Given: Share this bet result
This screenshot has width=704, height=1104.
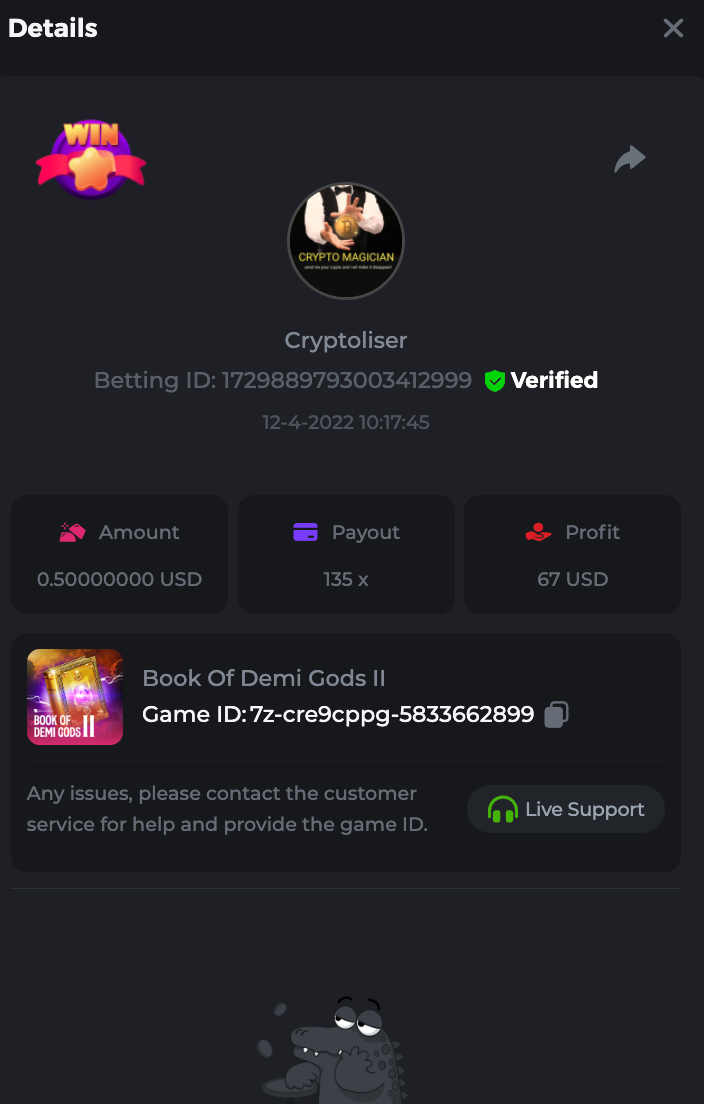Looking at the screenshot, I should coord(630,159).
